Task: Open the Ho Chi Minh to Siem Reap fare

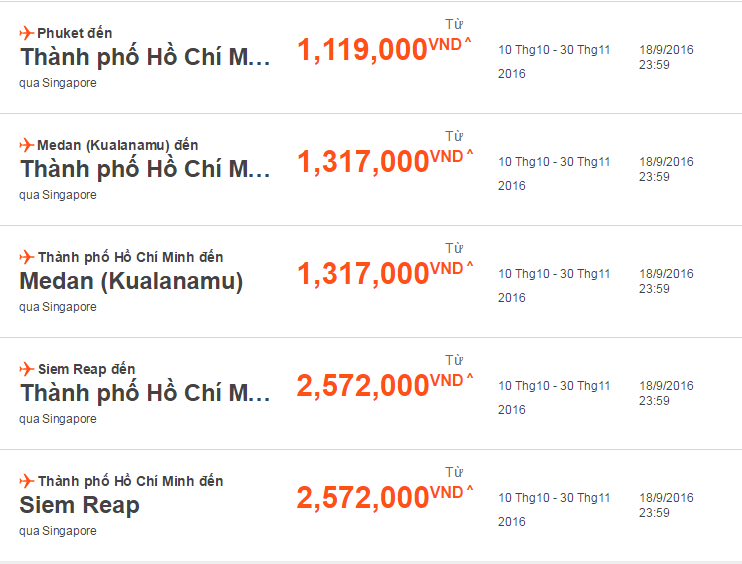Action: tap(80, 505)
